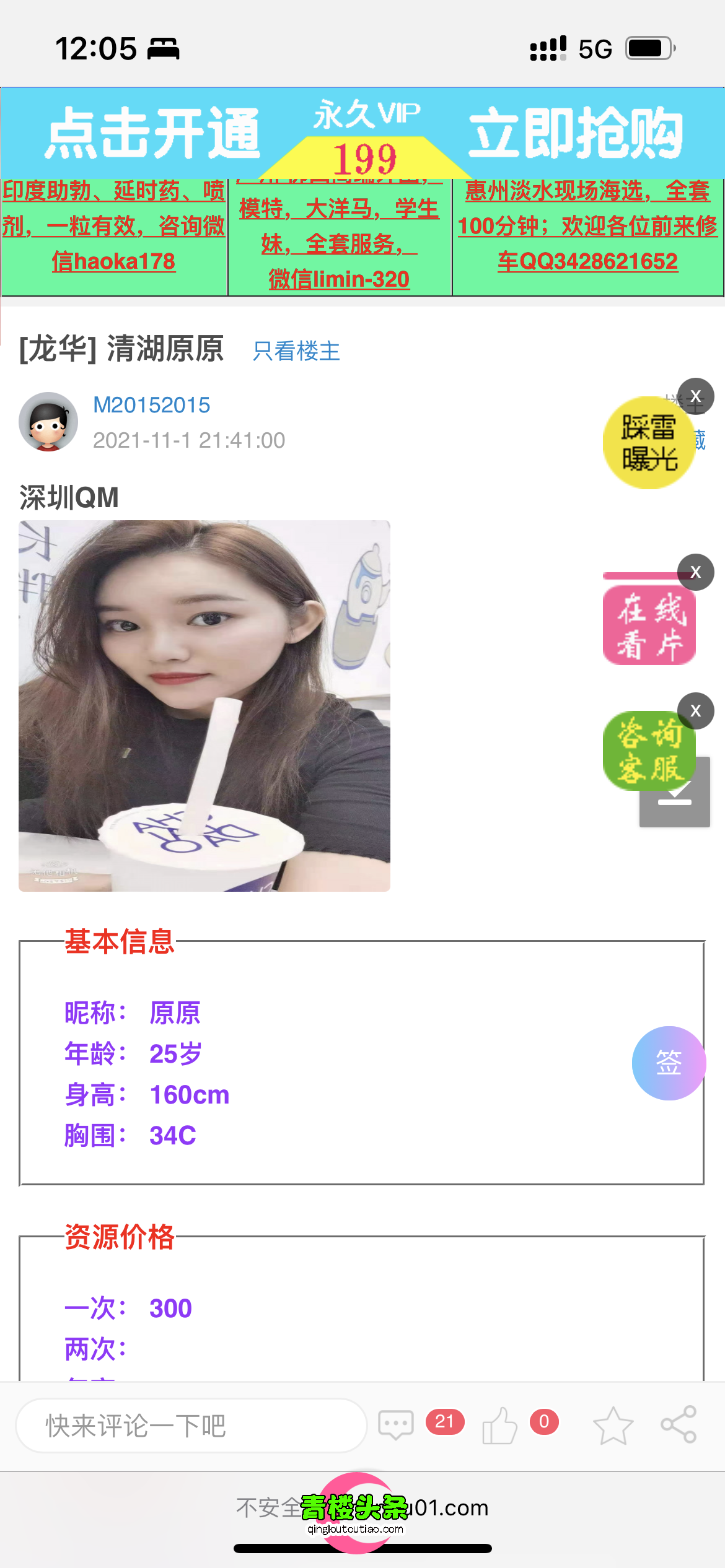Screen dimensions: 725x1568
Task: Close the 在线看片 floating button
Action: pyautogui.click(x=695, y=572)
